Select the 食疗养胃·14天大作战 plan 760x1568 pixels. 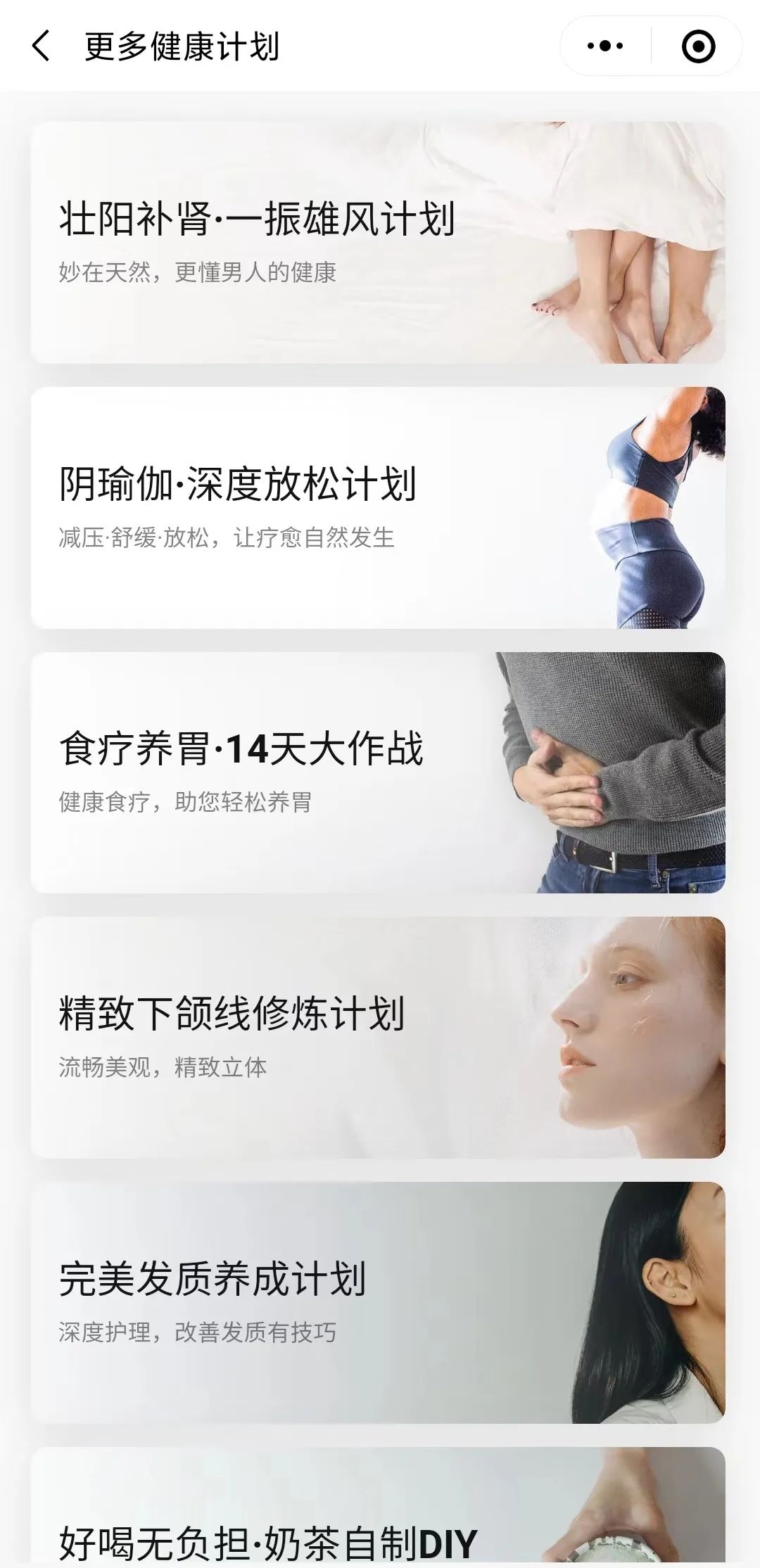[378, 772]
